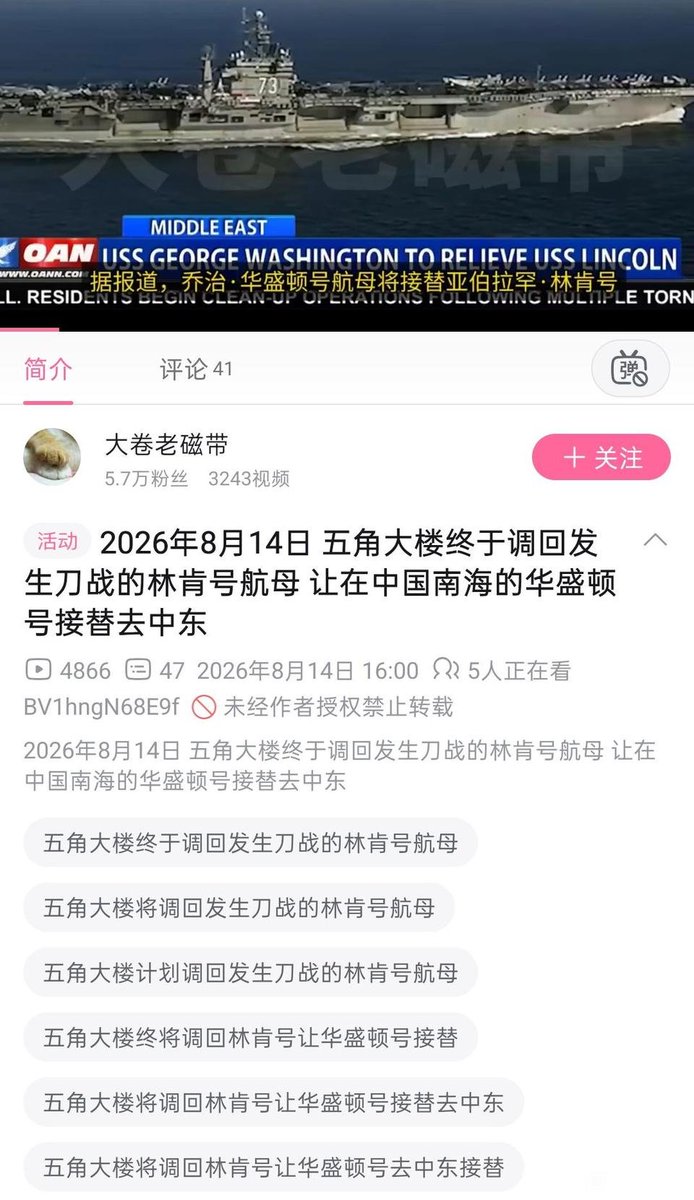Select chip 五角大楼终将调回林肯号让华盛顿号接替

pos(250,1037)
